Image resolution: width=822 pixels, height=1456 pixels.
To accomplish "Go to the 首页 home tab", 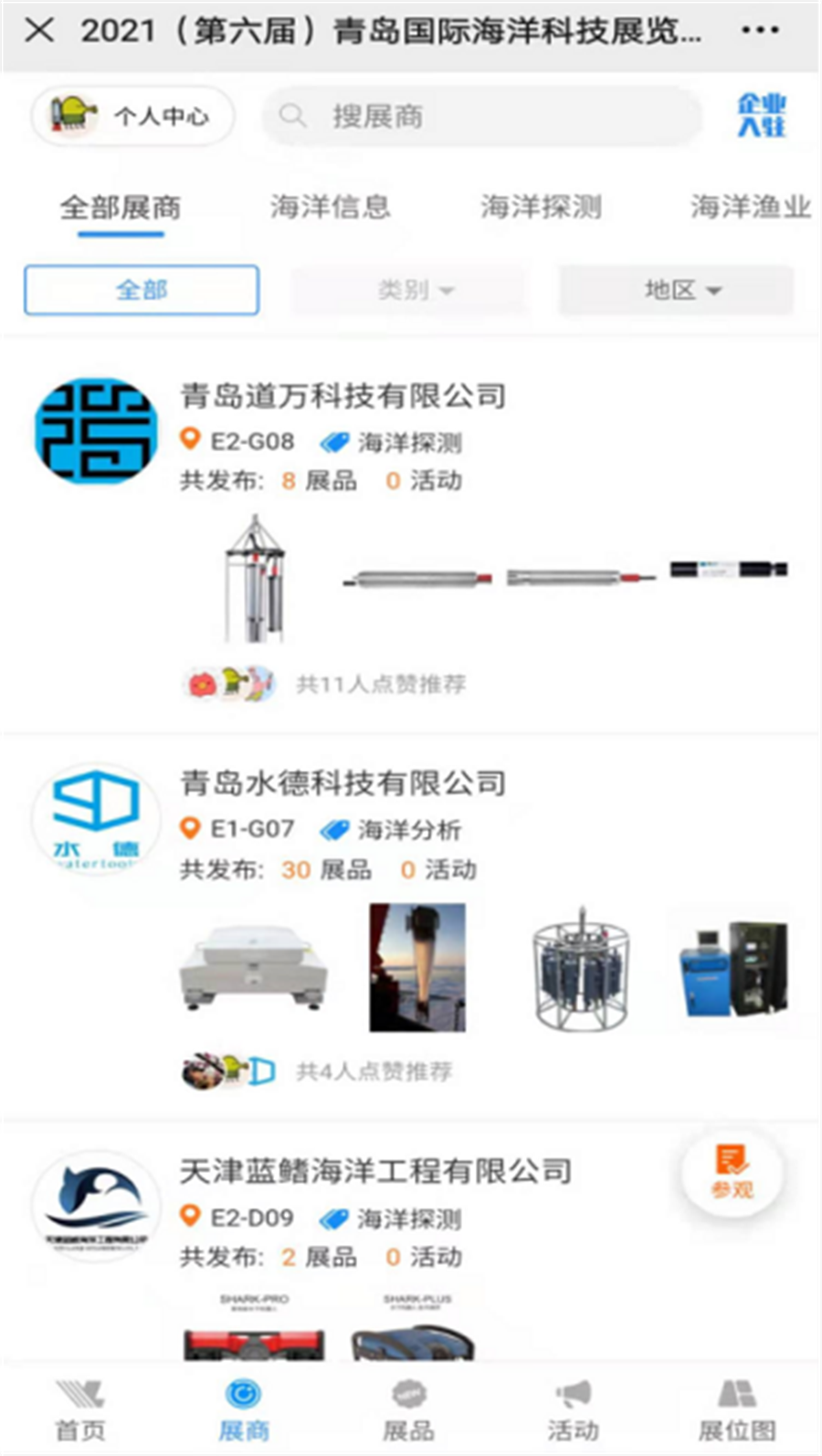I will point(80,1411).
